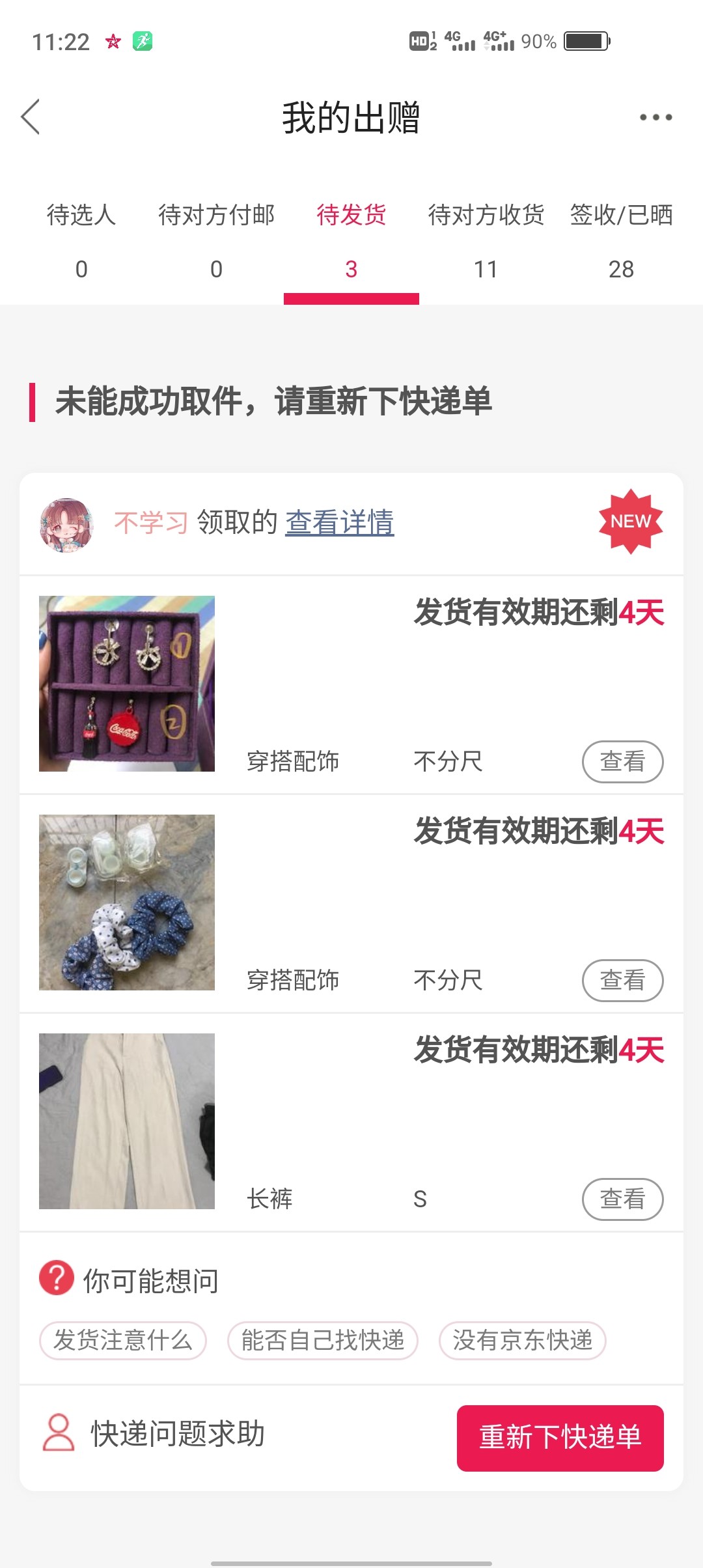Tap 查看 for the hair scrunchies item
The width and height of the screenshot is (703, 1568).
(x=622, y=980)
